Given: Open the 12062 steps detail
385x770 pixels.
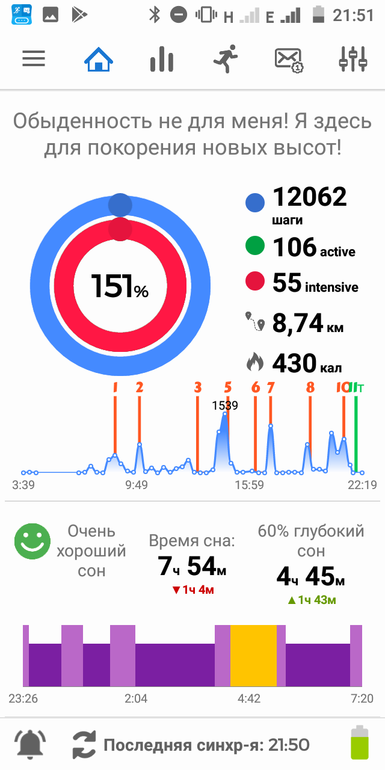Looking at the screenshot, I should pyautogui.click(x=296, y=205).
